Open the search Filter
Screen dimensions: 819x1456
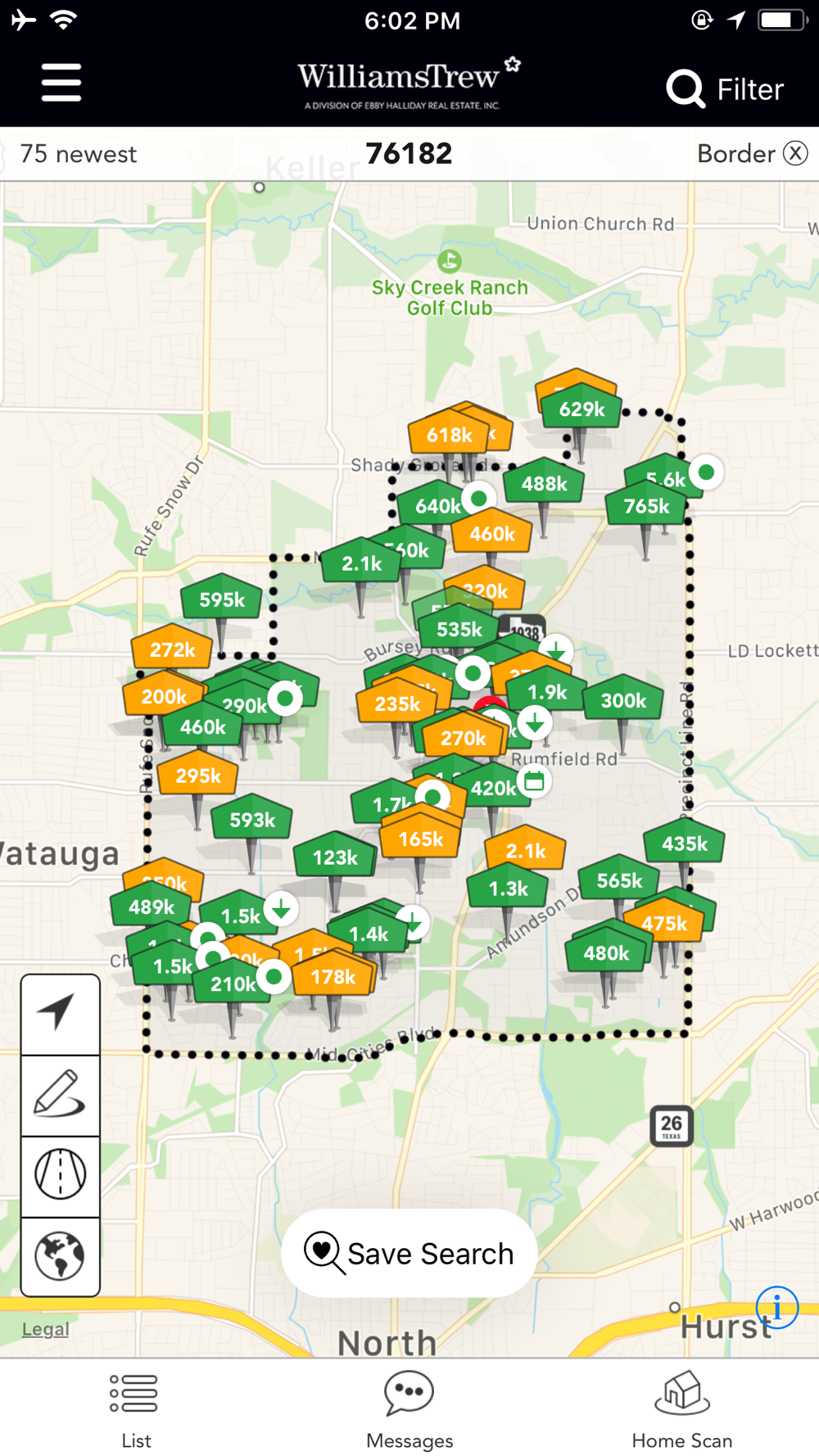(x=725, y=88)
